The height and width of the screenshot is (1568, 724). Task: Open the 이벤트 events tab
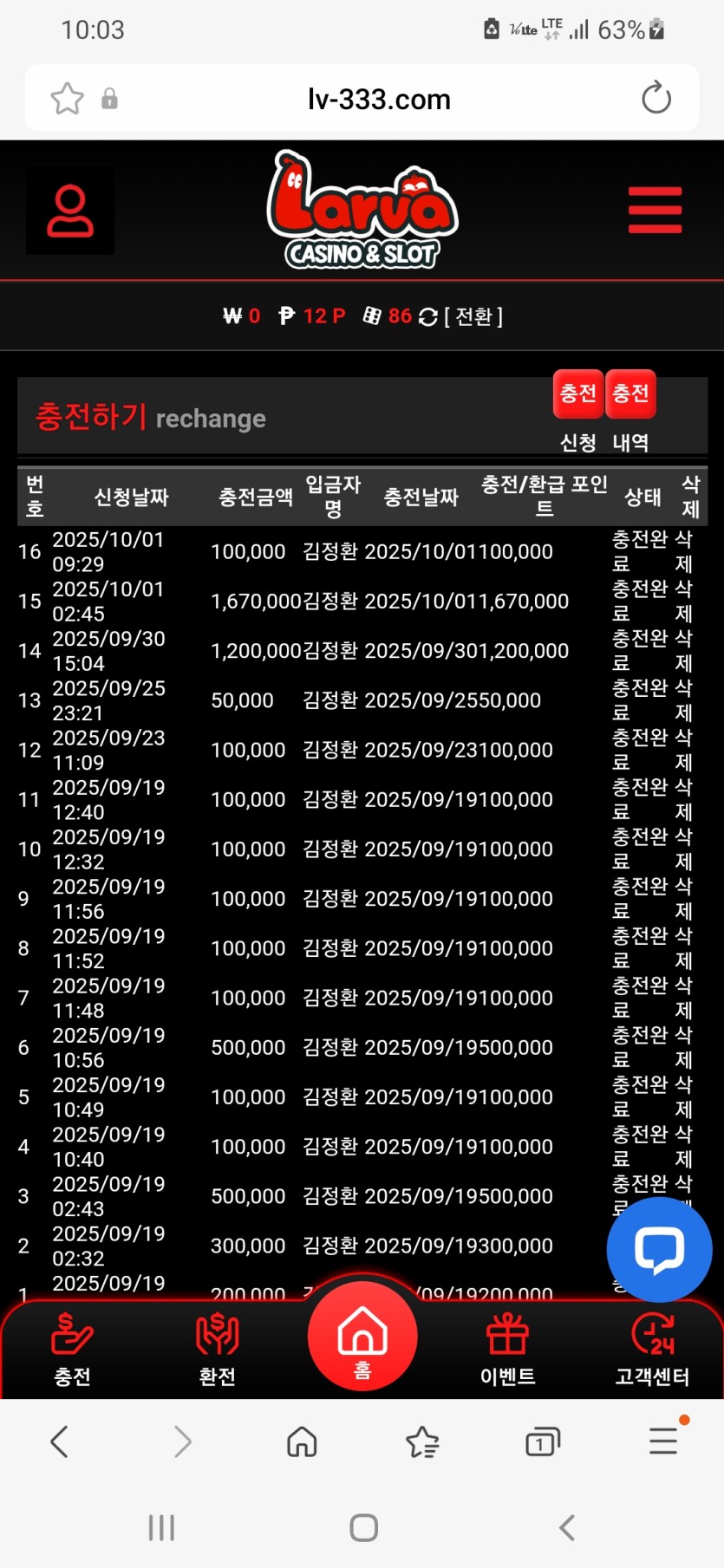507,1349
